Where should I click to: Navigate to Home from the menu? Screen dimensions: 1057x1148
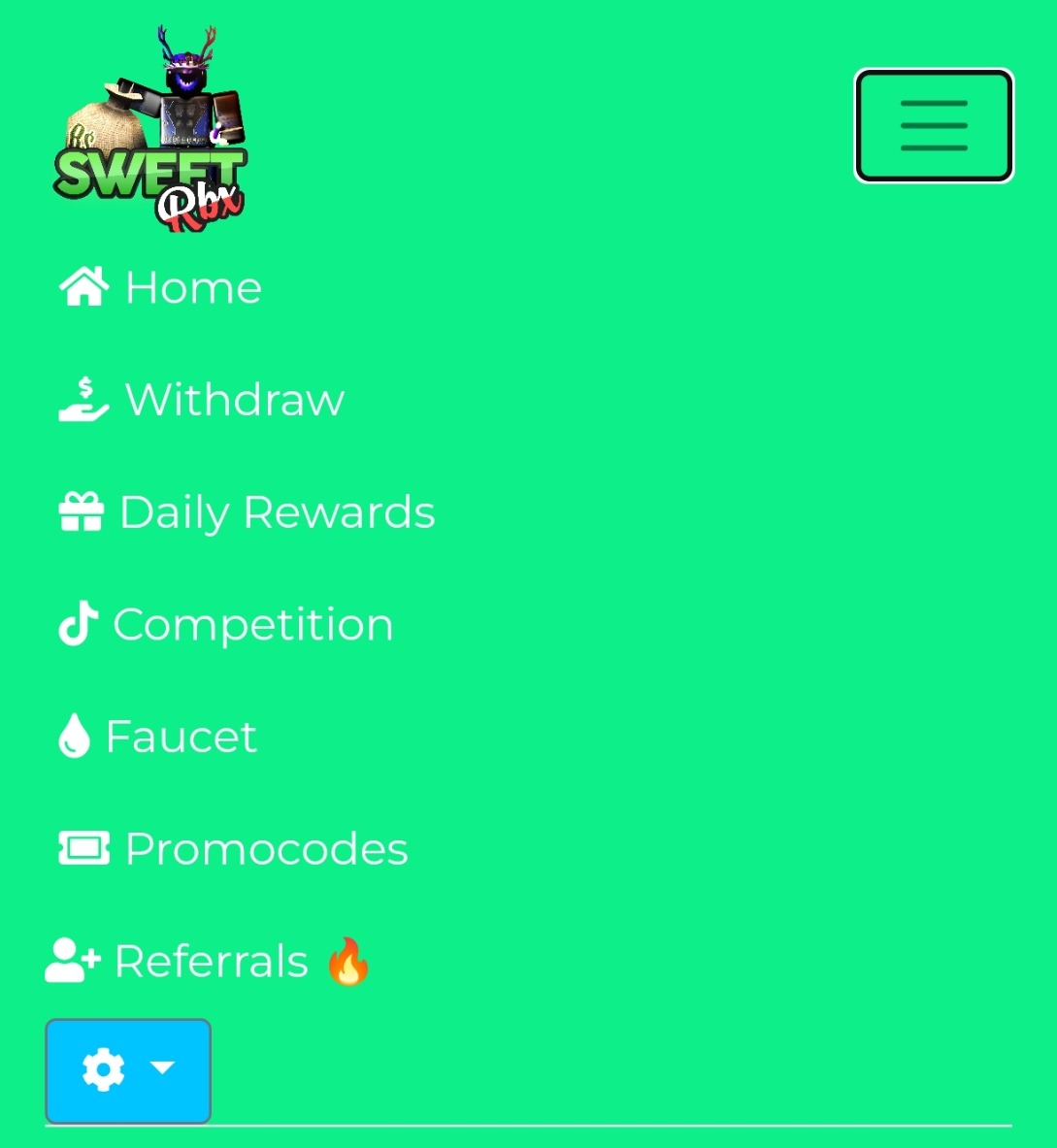click(192, 286)
